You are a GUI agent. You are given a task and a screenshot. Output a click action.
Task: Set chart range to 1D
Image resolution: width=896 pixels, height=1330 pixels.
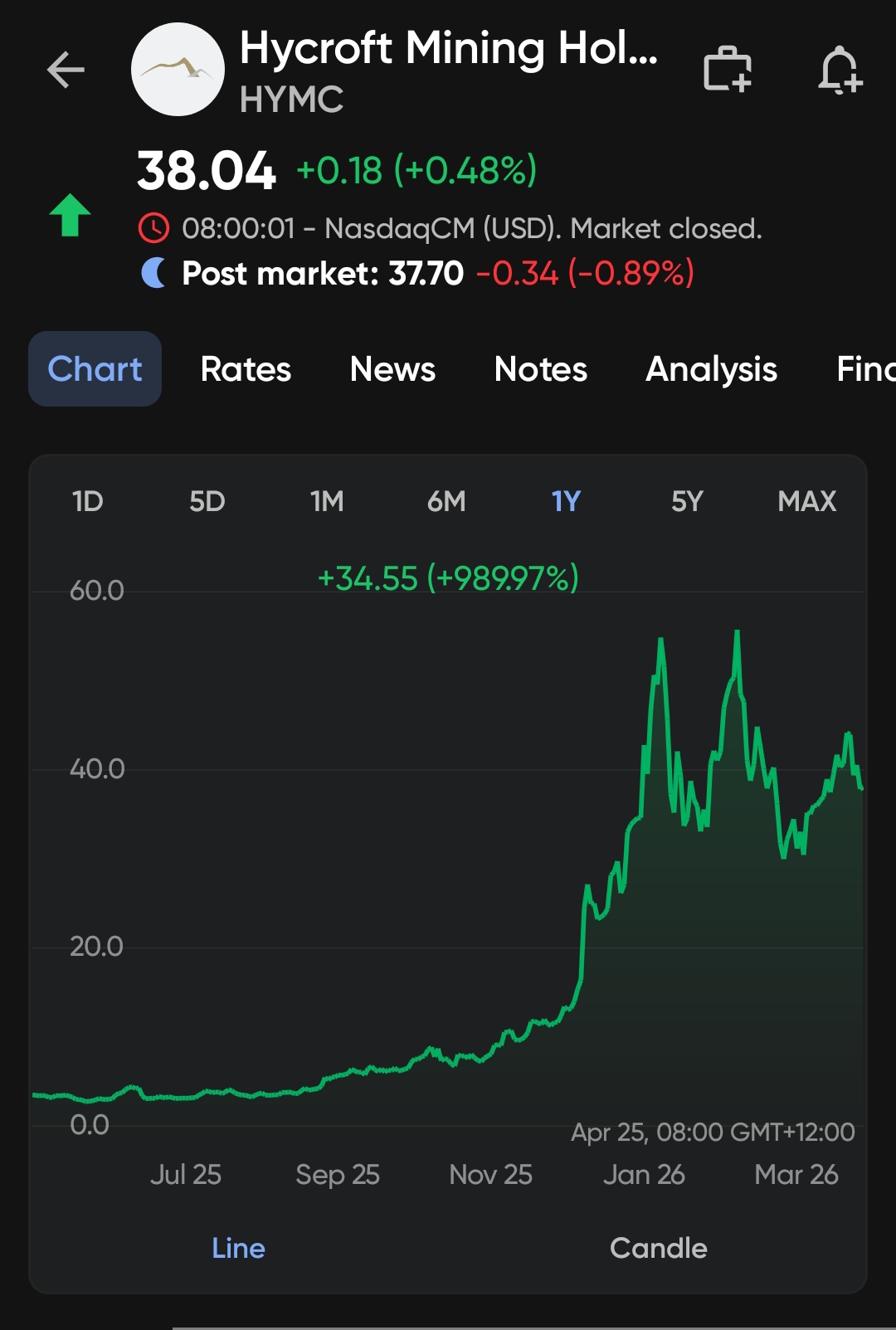point(87,501)
